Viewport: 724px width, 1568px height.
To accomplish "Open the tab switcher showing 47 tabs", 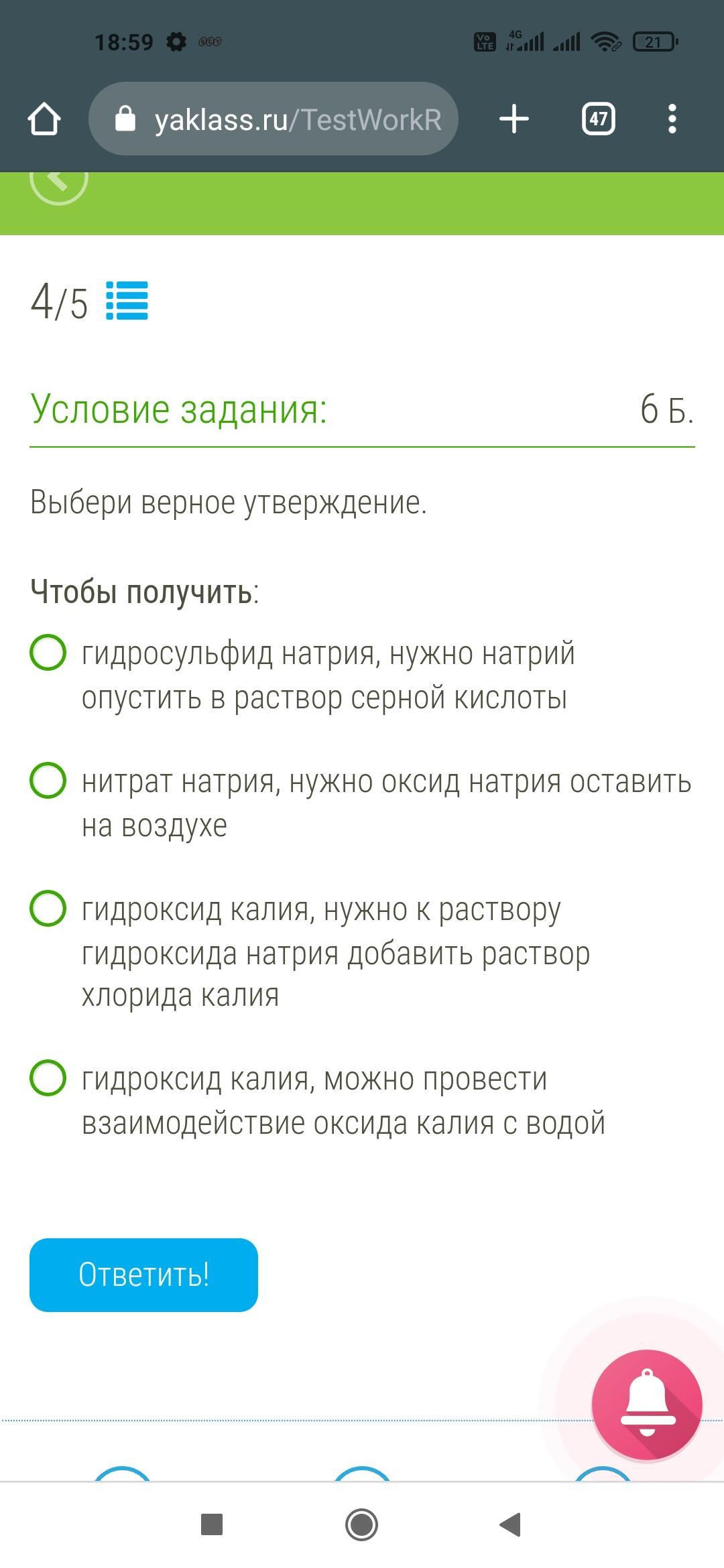I will pos(598,119).
